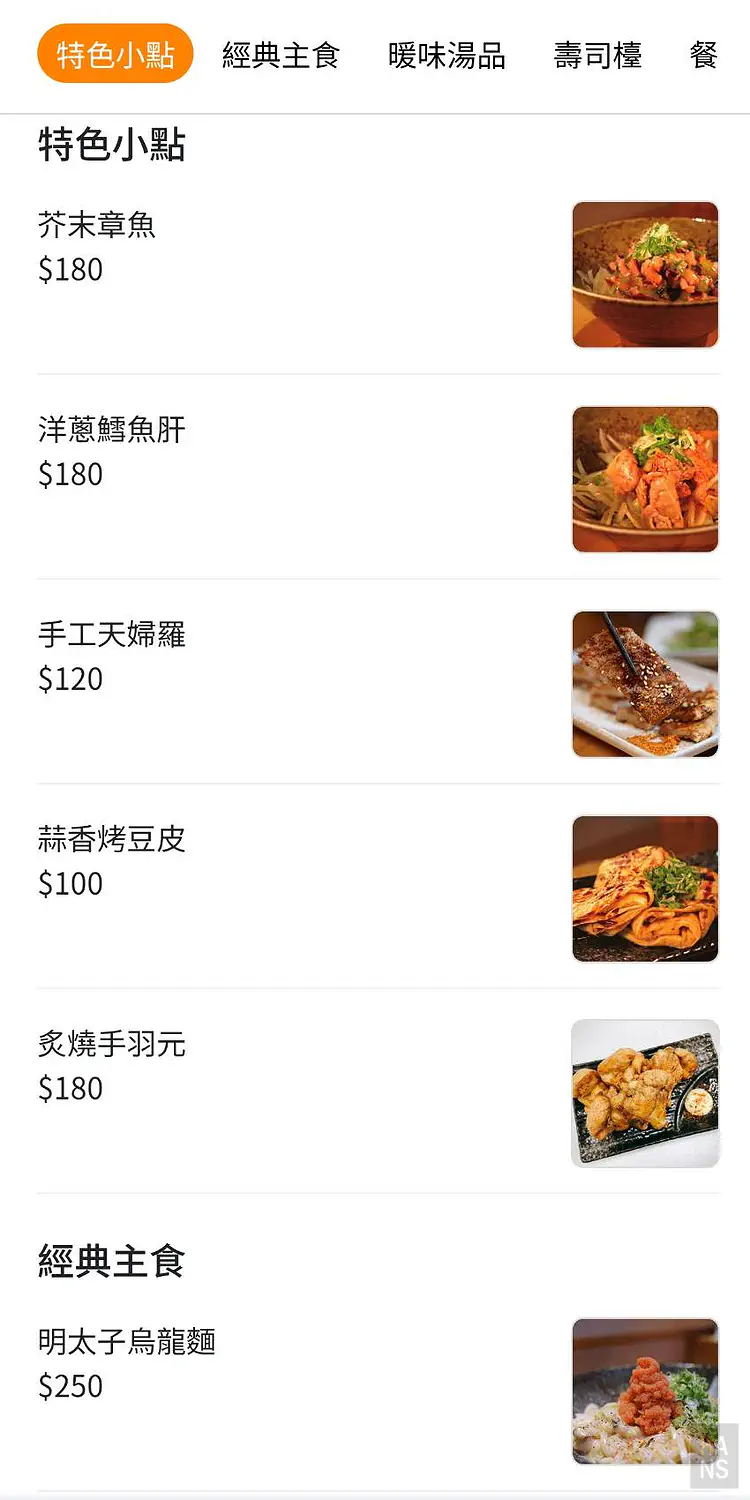This screenshot has width=750, height=1500.
Task: Select the 特色小點 category tab
Action: [115, 54]
